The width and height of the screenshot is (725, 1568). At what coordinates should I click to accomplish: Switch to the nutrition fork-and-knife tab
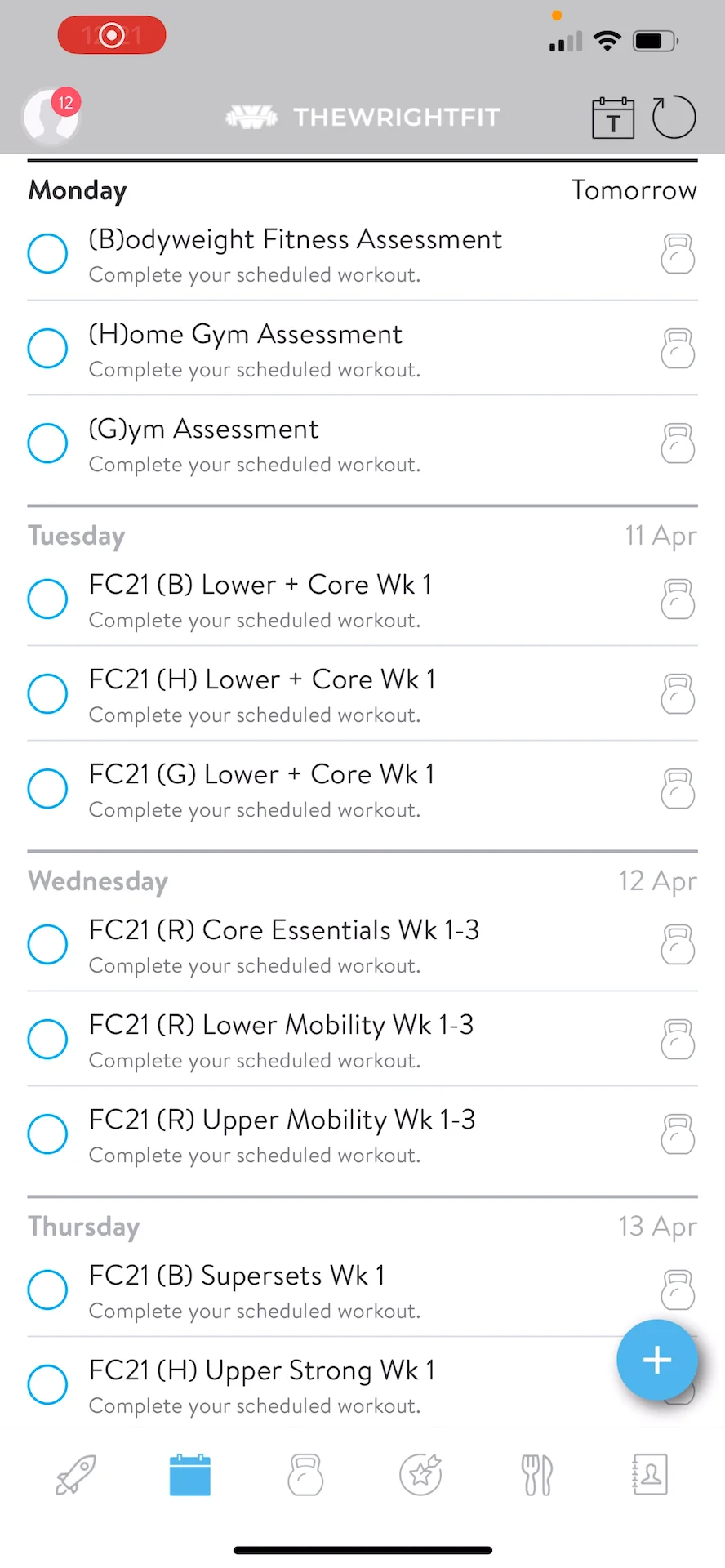536,1475
